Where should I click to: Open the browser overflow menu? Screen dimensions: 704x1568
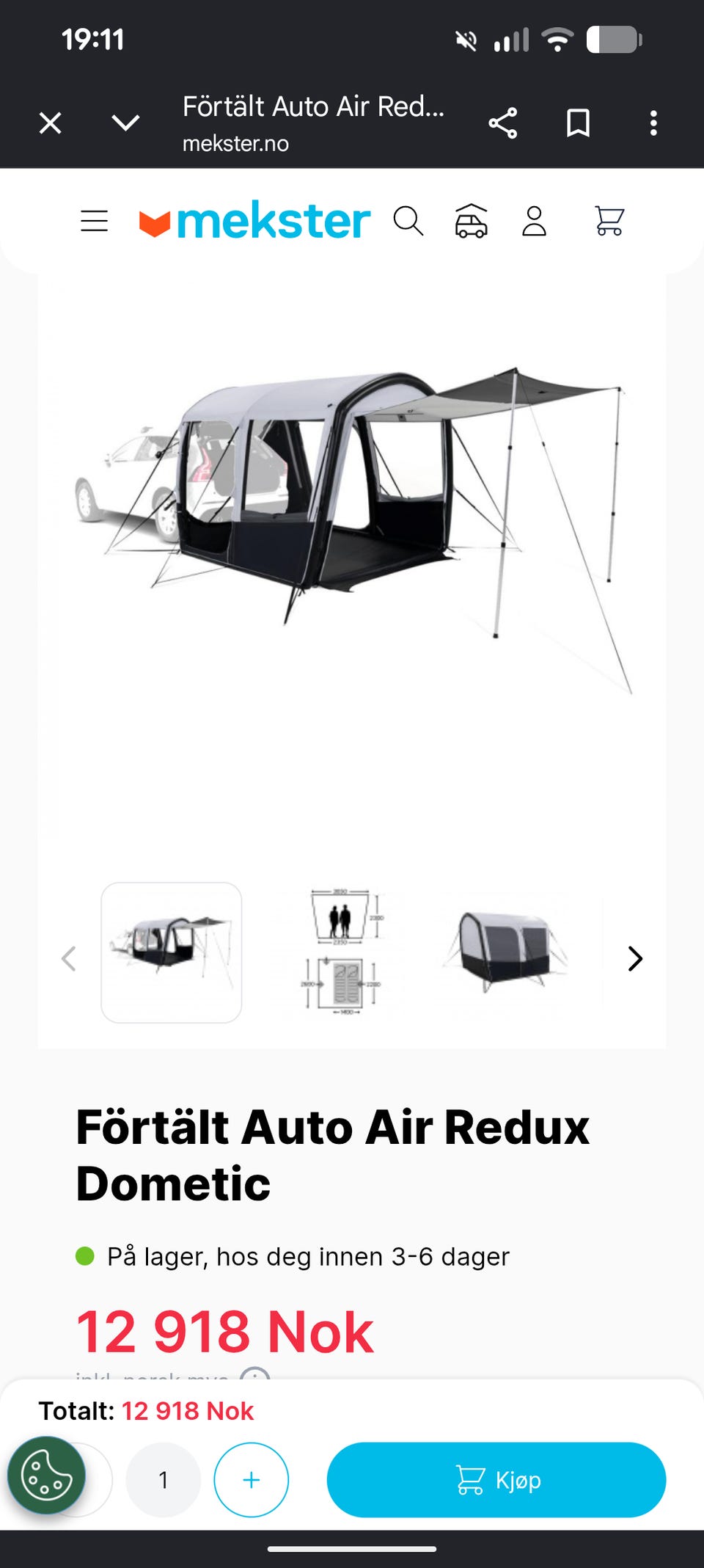tap(653, 123)
